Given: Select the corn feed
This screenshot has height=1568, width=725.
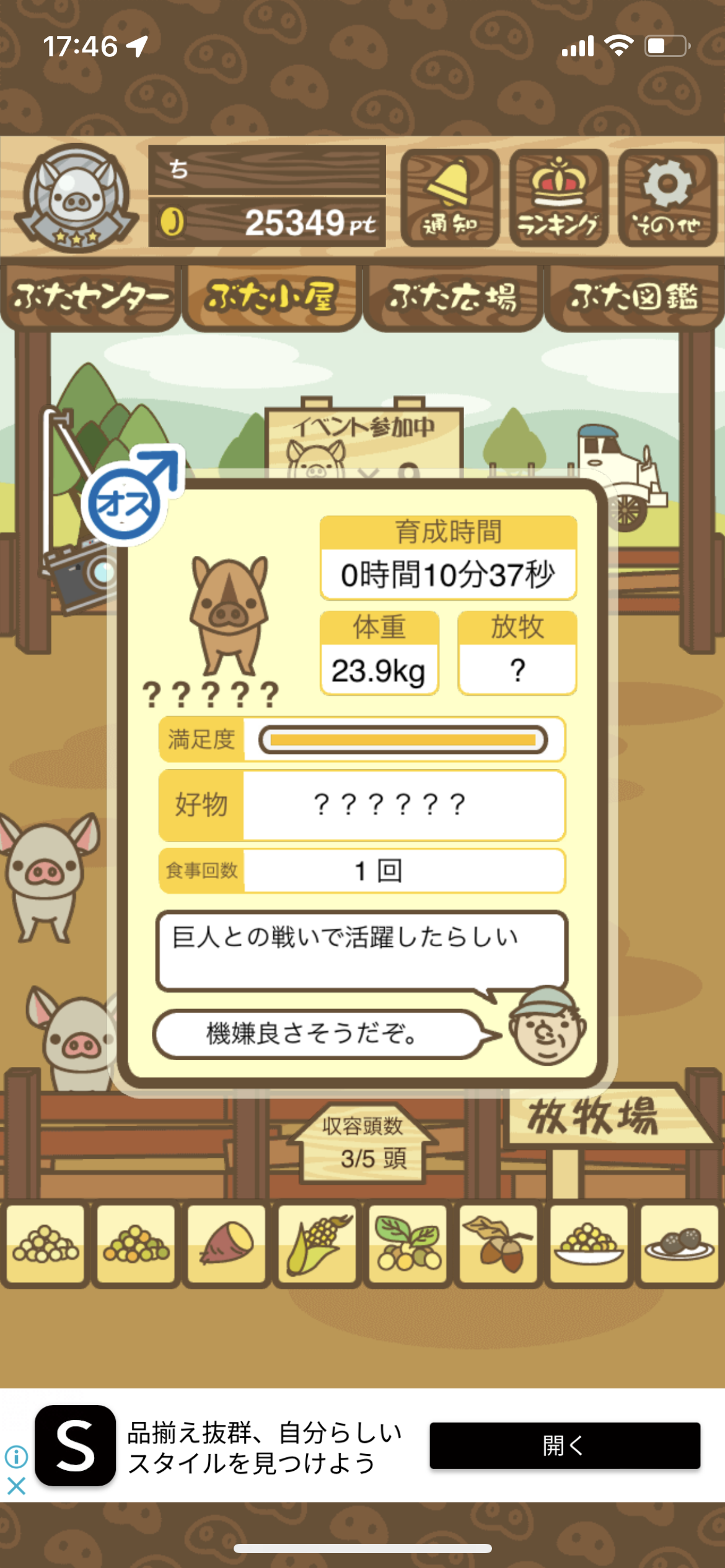Looking at the screenshot, I should (317, 1244).
